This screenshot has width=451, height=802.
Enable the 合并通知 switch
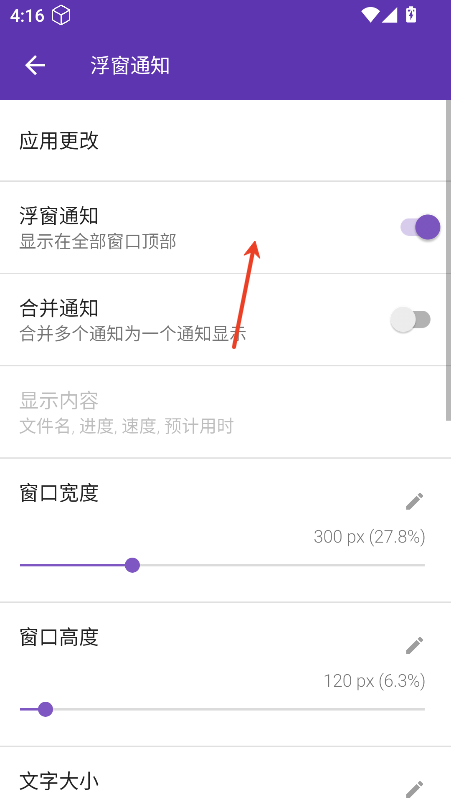(x=411, y=320)
